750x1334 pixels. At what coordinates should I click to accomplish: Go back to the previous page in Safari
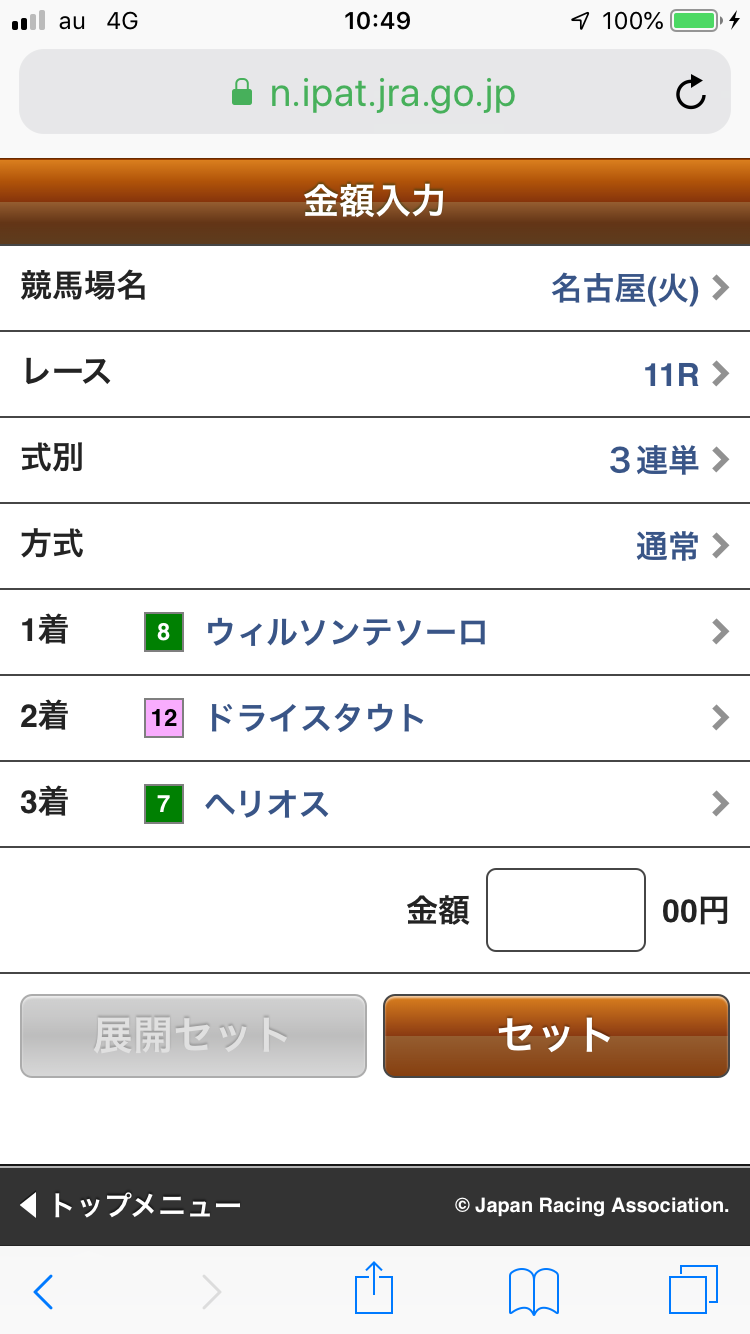[43, 1291]
